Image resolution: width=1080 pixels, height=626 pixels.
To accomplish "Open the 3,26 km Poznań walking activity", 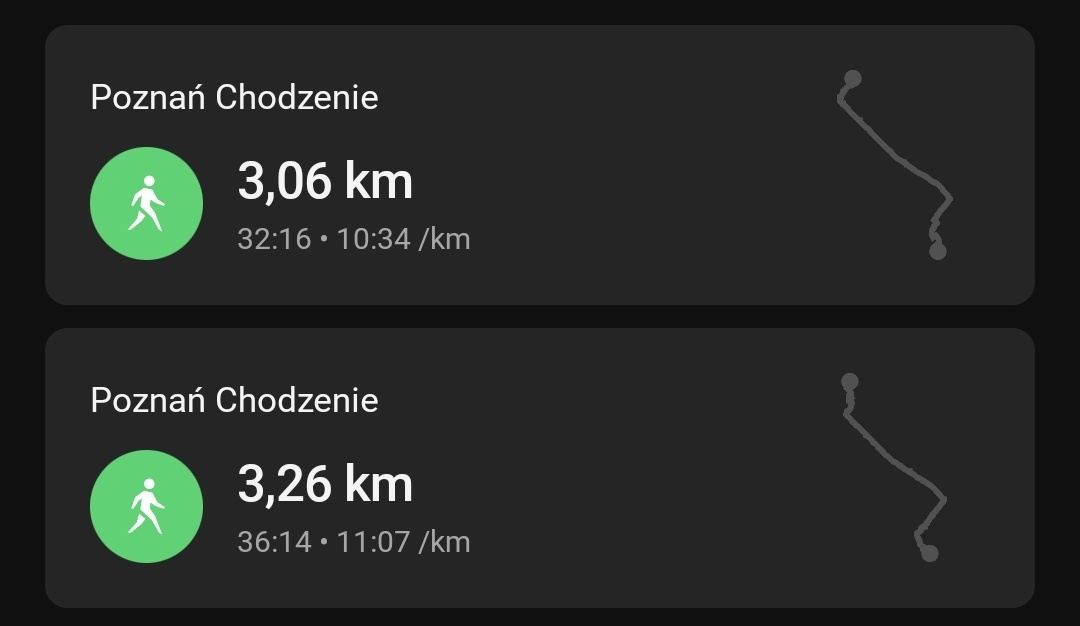I will [540, 468].
